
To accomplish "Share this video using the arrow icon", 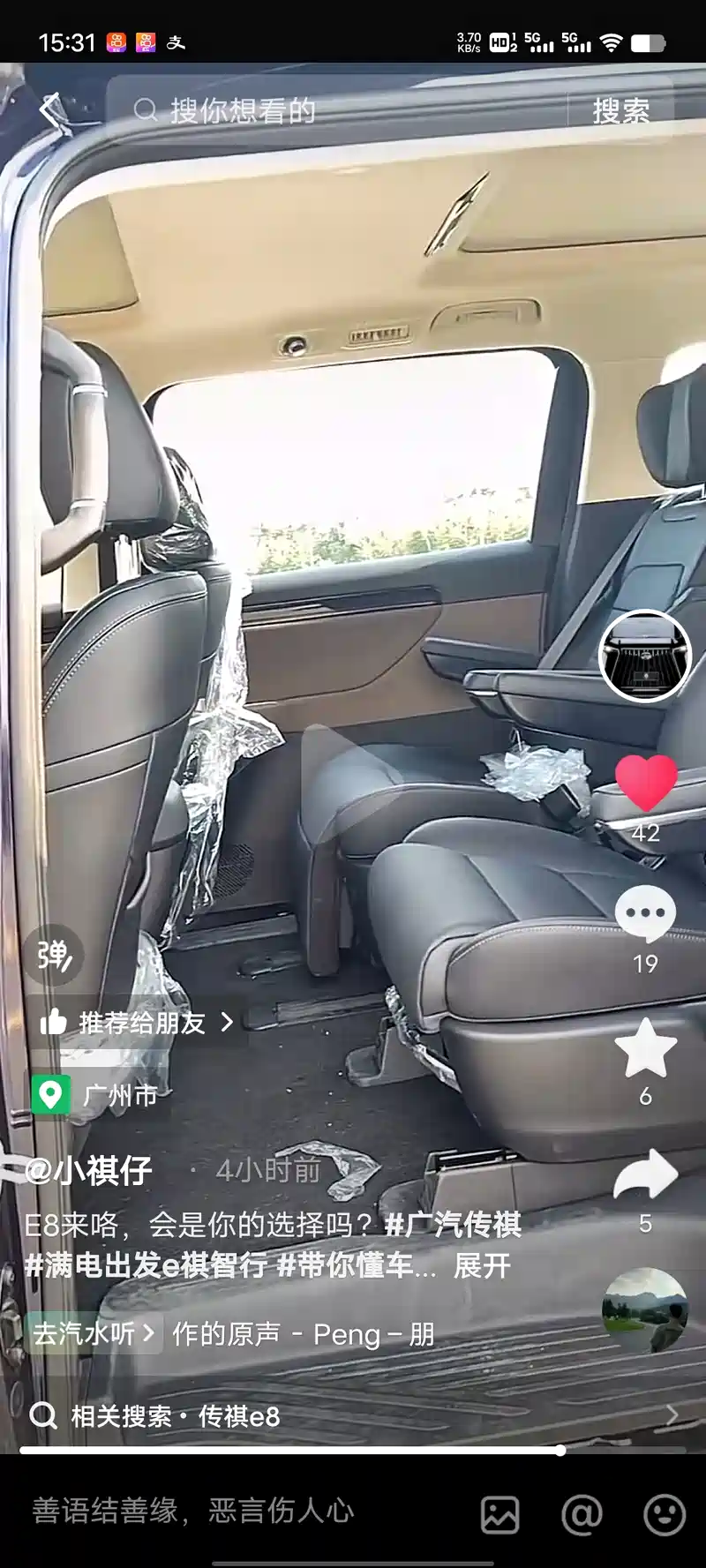I will (645, 1176).
